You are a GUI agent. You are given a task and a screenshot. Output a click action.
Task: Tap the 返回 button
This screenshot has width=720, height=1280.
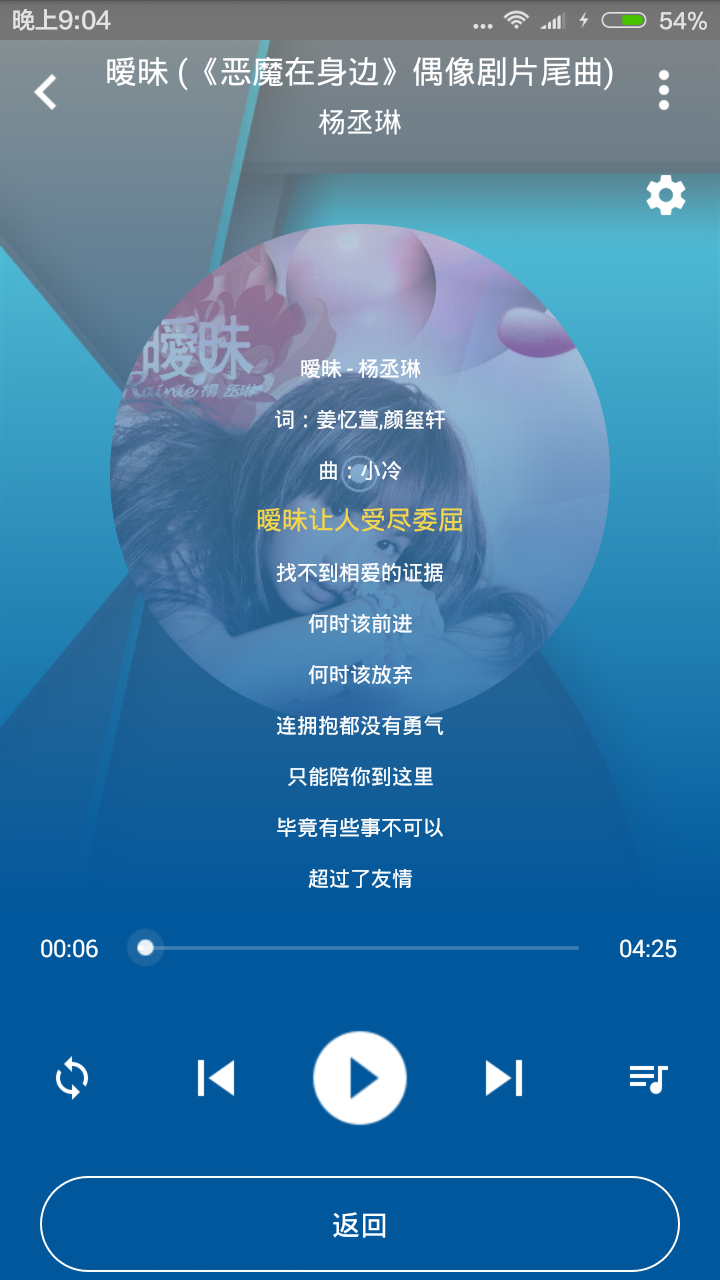click(360, 1225)
